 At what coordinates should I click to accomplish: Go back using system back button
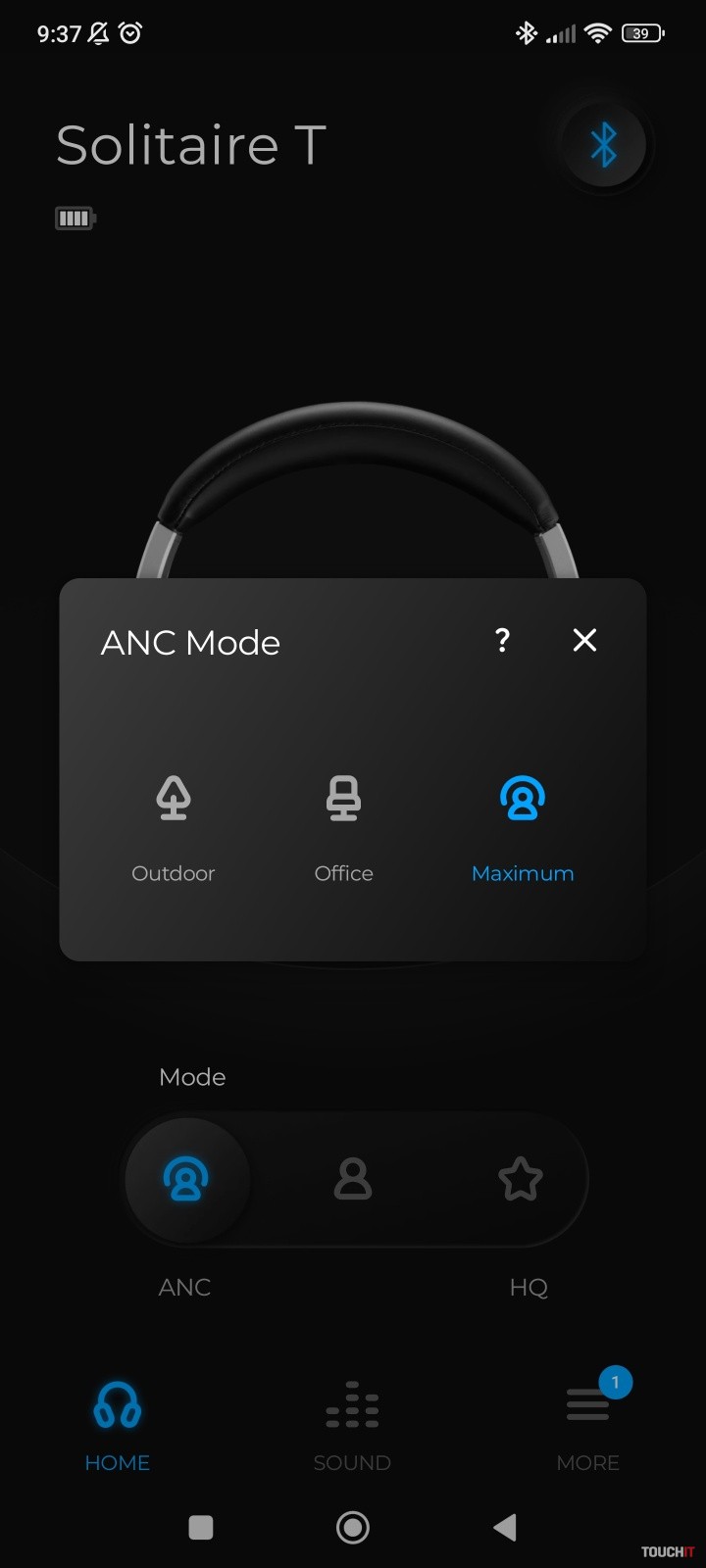505,1527
